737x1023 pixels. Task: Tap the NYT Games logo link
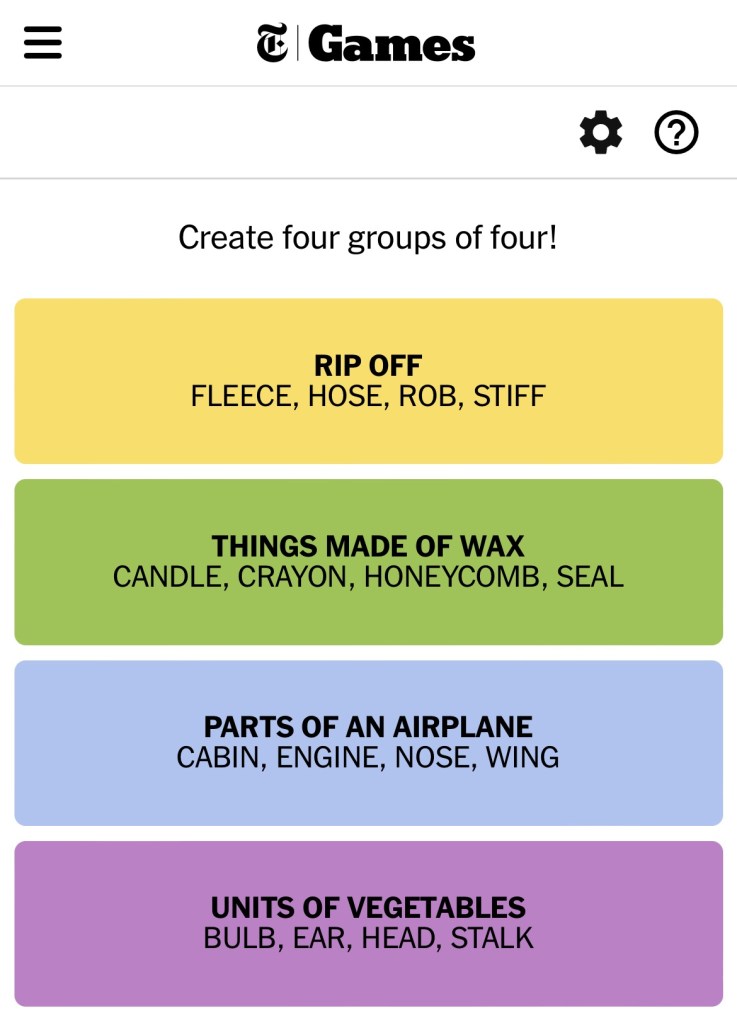(366, 44)
